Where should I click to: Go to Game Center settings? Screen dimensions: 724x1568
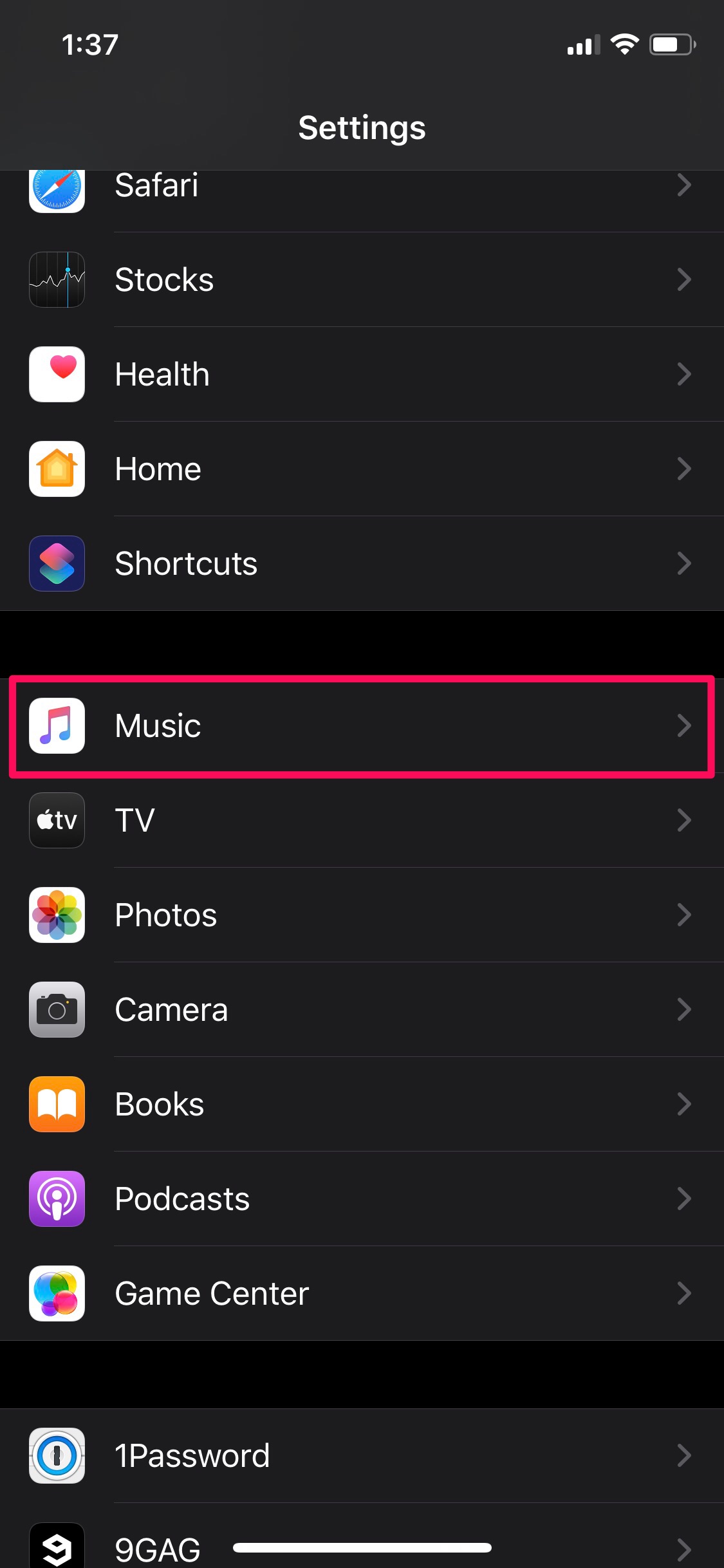[360, 1293]
